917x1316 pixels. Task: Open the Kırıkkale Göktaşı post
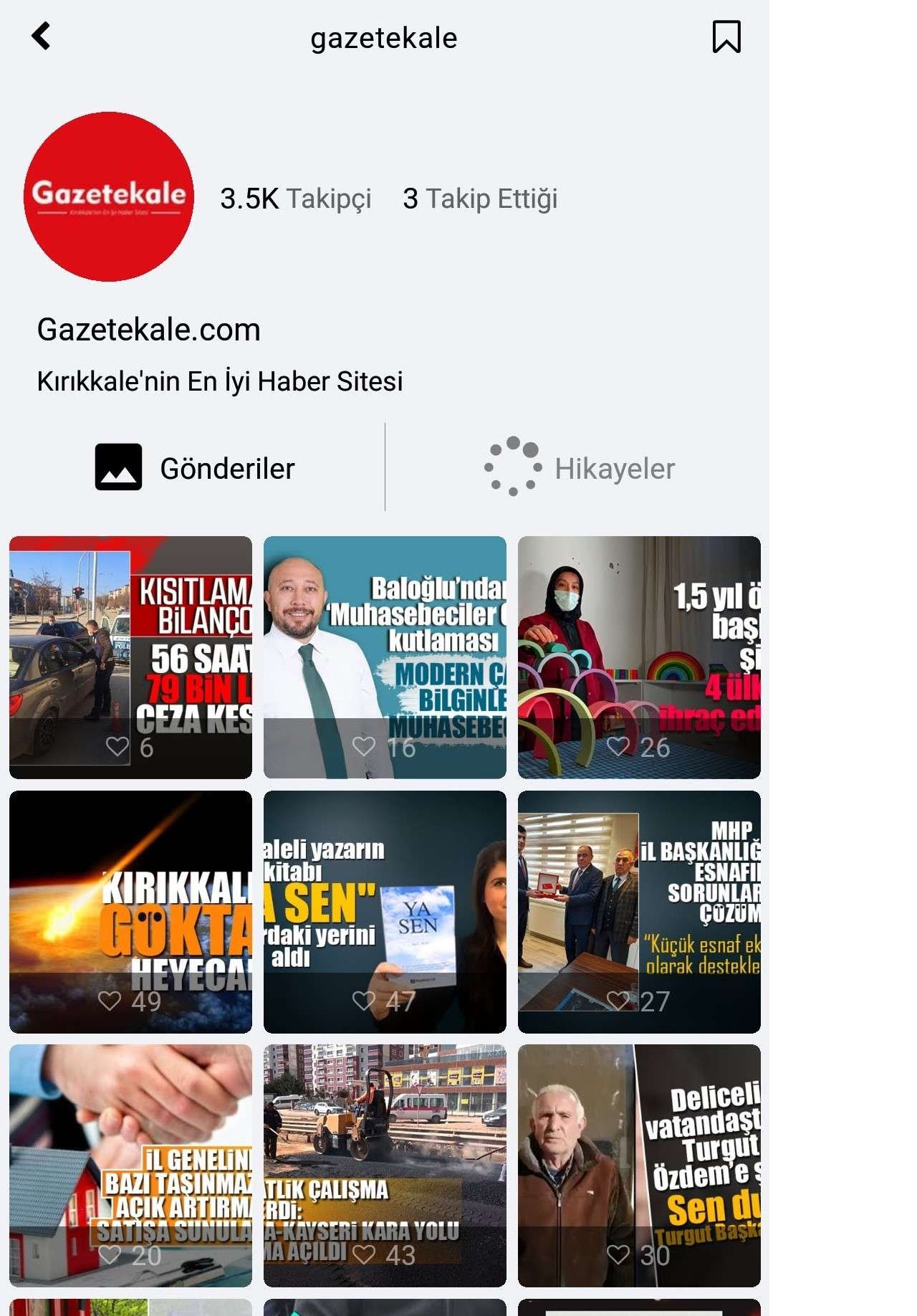point(130,911)
